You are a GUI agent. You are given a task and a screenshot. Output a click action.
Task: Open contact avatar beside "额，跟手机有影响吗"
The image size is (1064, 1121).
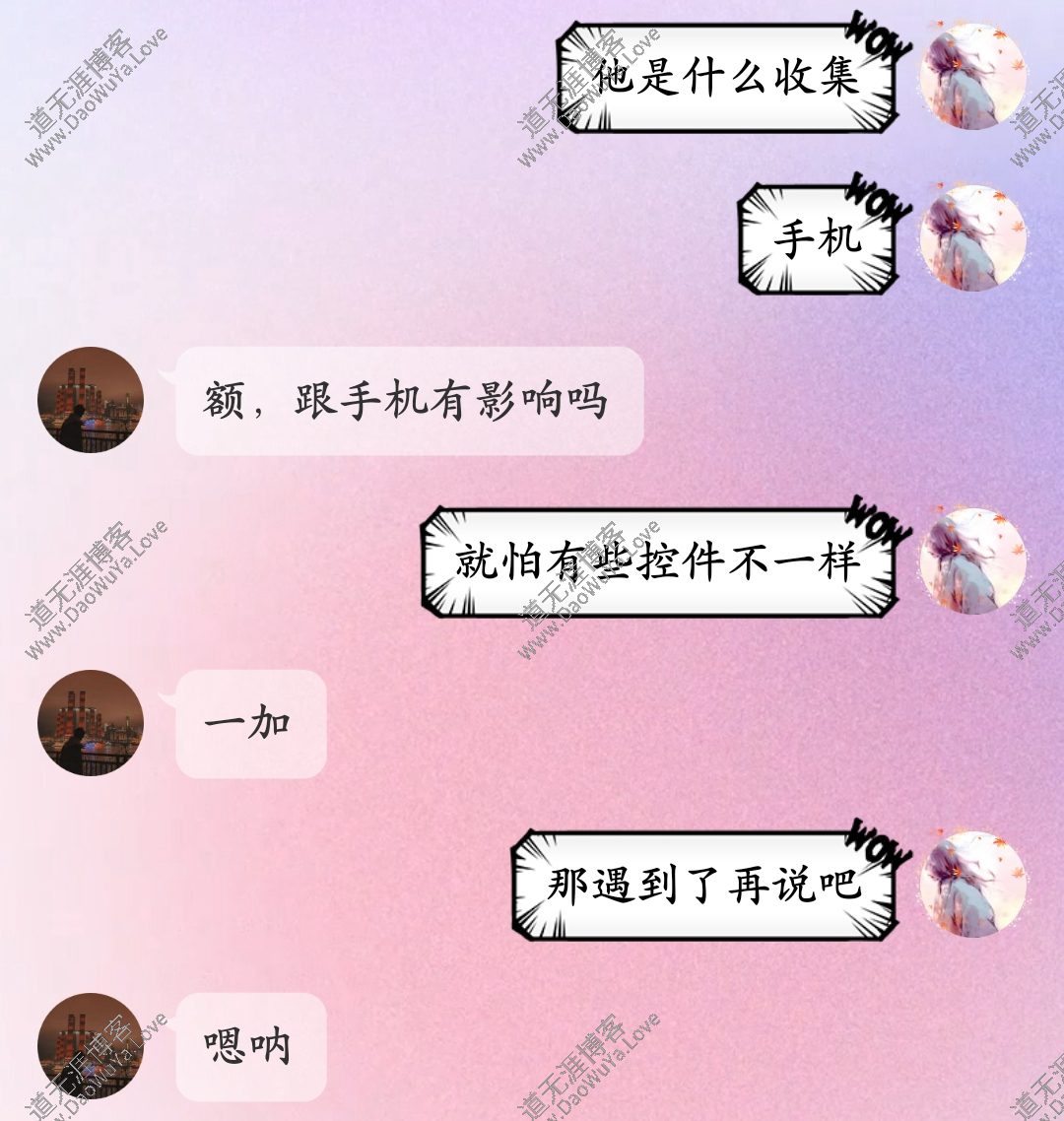coord(91,400)
